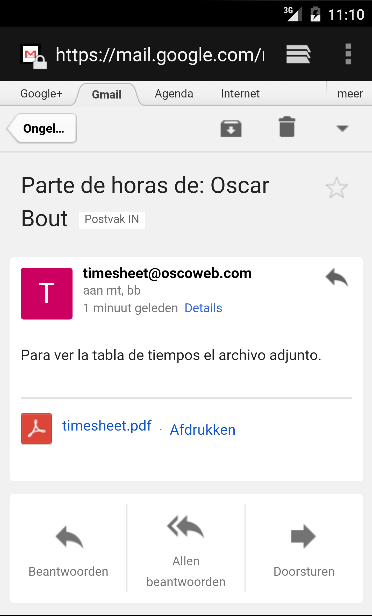Forward the email with Doorsturen
The width and height of the screenshot is (372, 616).
pyautogui.click(x=304, y=548)
